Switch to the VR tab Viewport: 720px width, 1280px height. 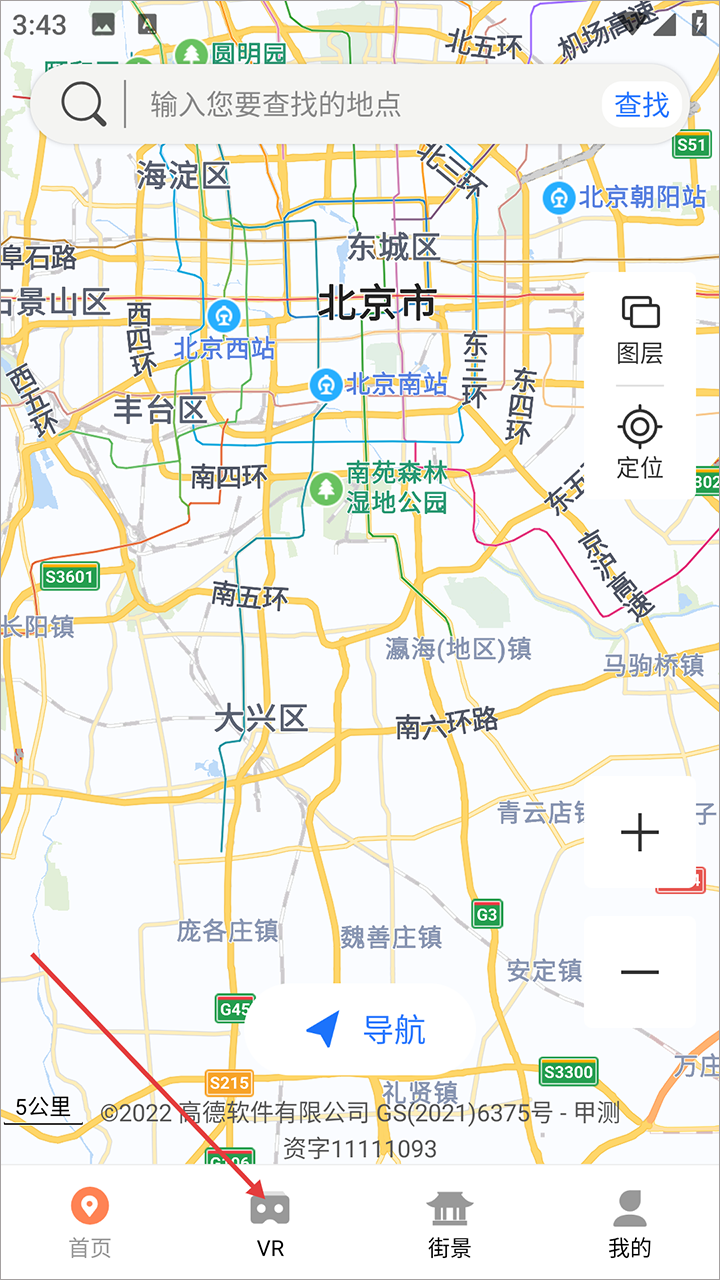[270, 1224]
